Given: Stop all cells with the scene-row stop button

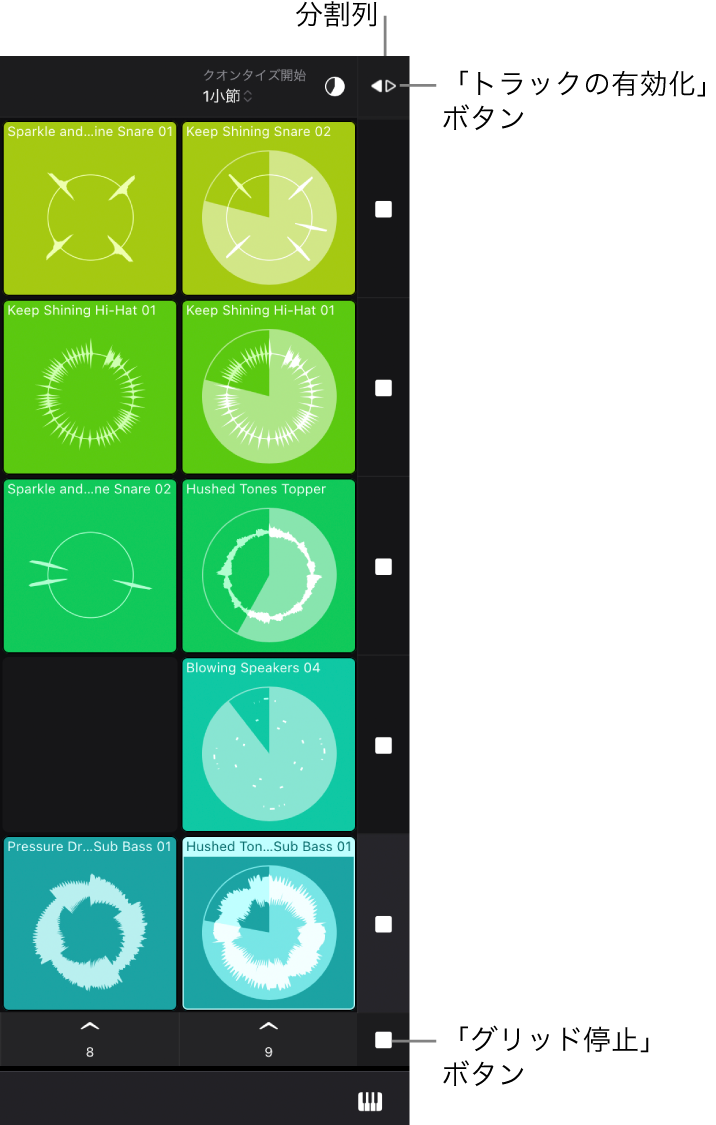Looking at the screenshot, I should click(383, 1040).
